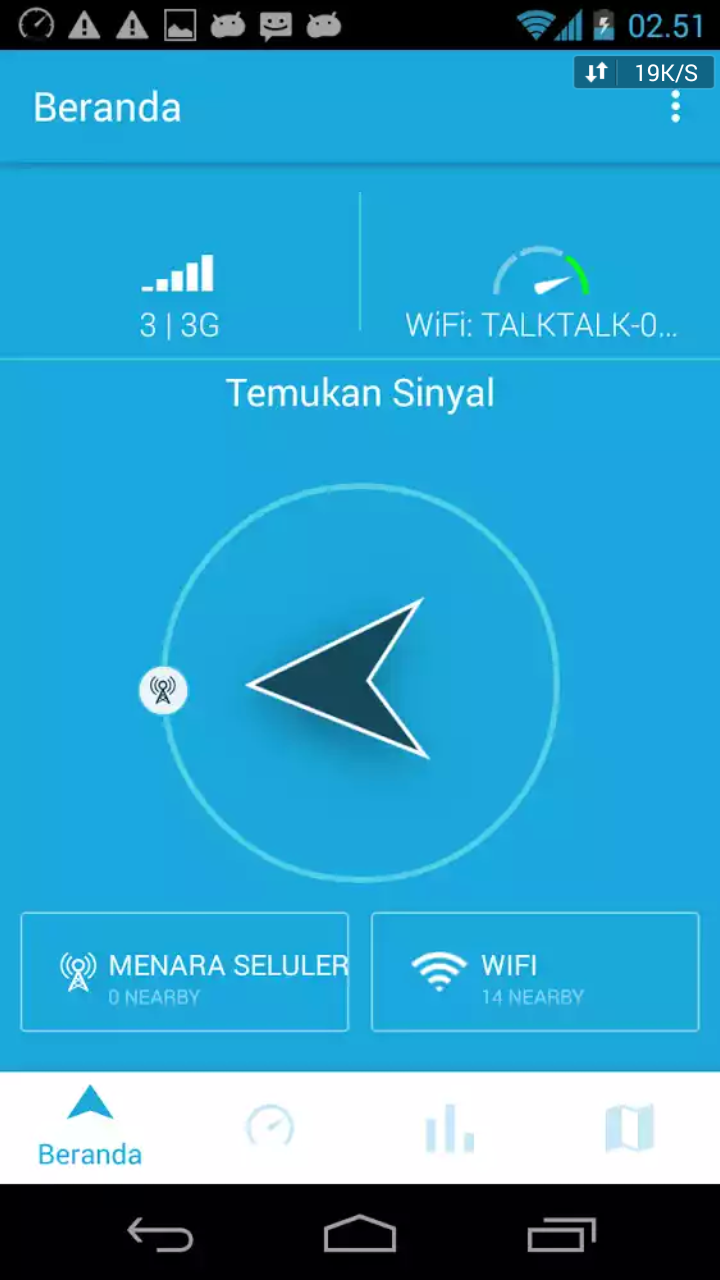Switch to the Beranda tab
Image resolution: width=720 pixels, height=1280 pixels.
[x=90, y=1127]
